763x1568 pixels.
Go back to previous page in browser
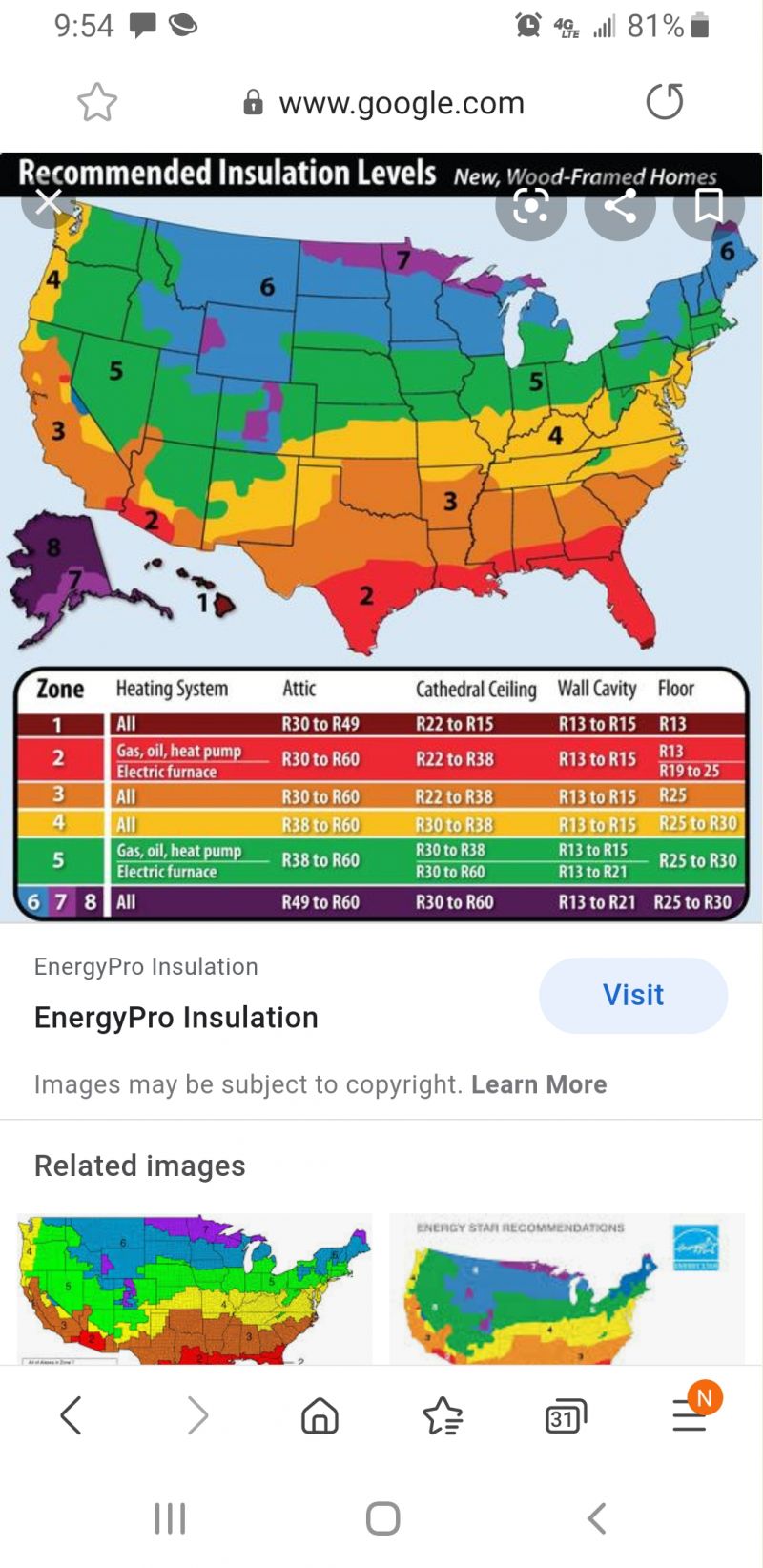[x=72, y=1415]
